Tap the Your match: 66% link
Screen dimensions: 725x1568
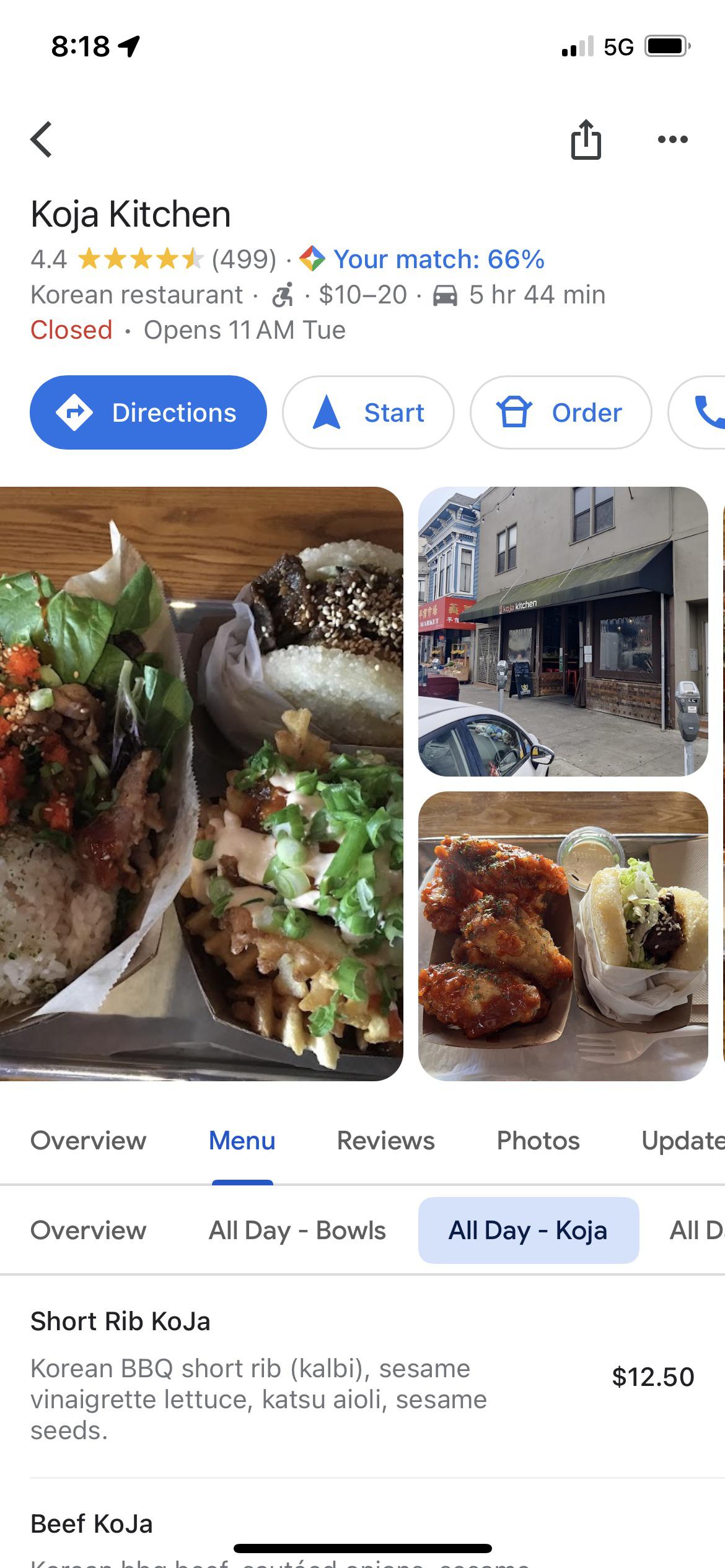(438, 259)
